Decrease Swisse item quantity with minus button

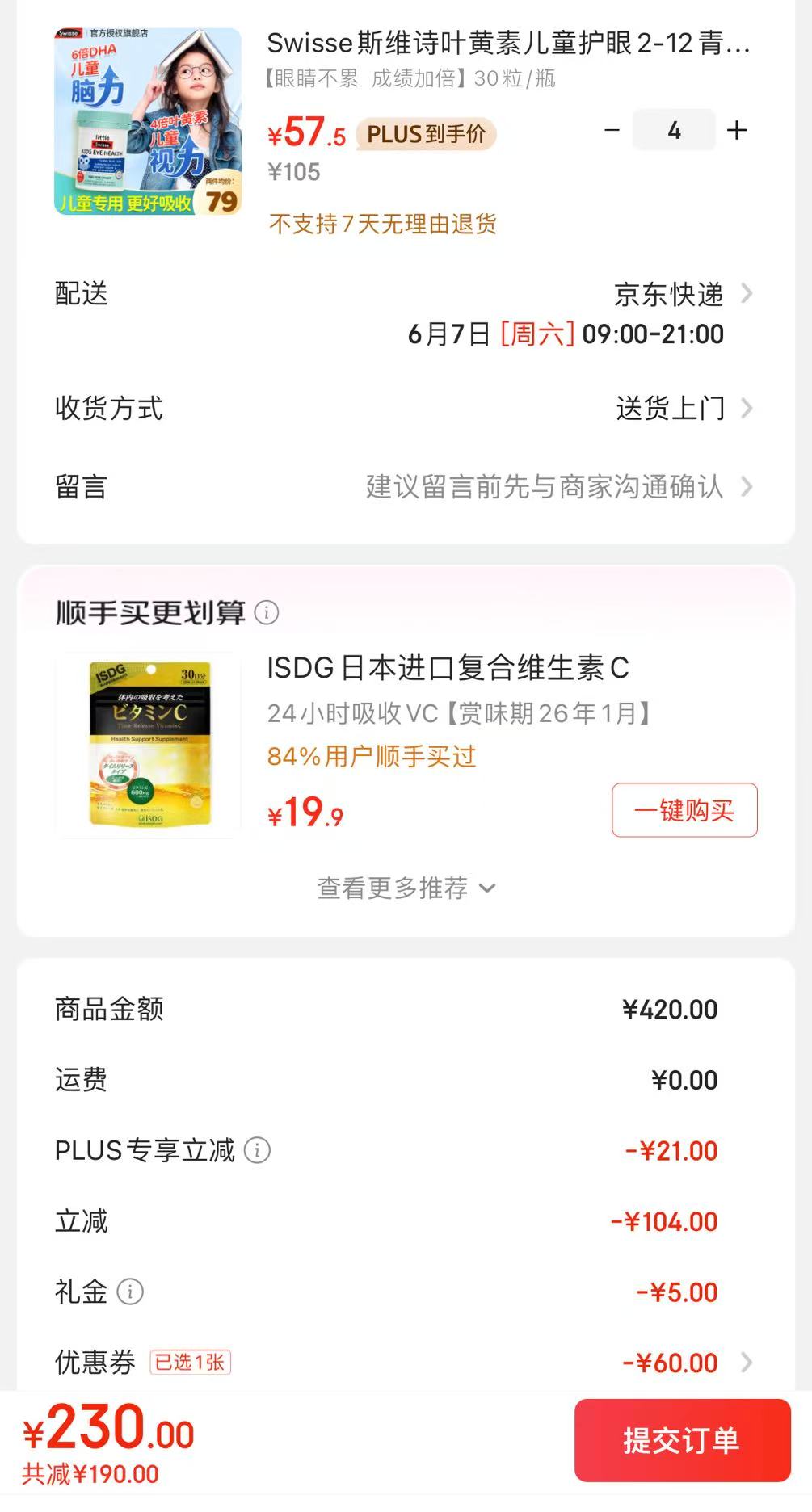(x=612, y=130)
